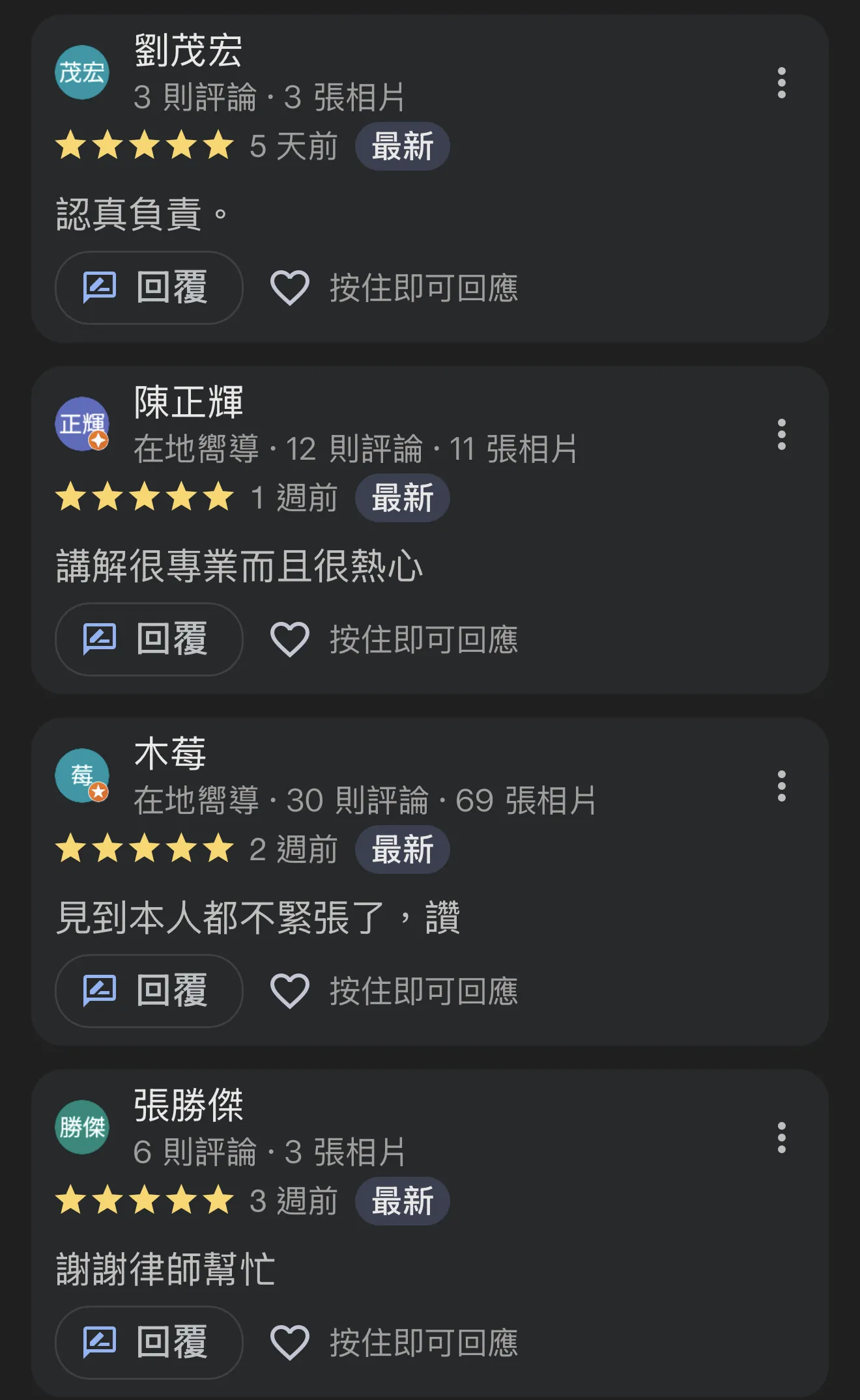Reply to 張勝傑's review
Image resolution: width=860 pixels, height=1400 pixels.
pyautogui.click(x=149, y=1343)
